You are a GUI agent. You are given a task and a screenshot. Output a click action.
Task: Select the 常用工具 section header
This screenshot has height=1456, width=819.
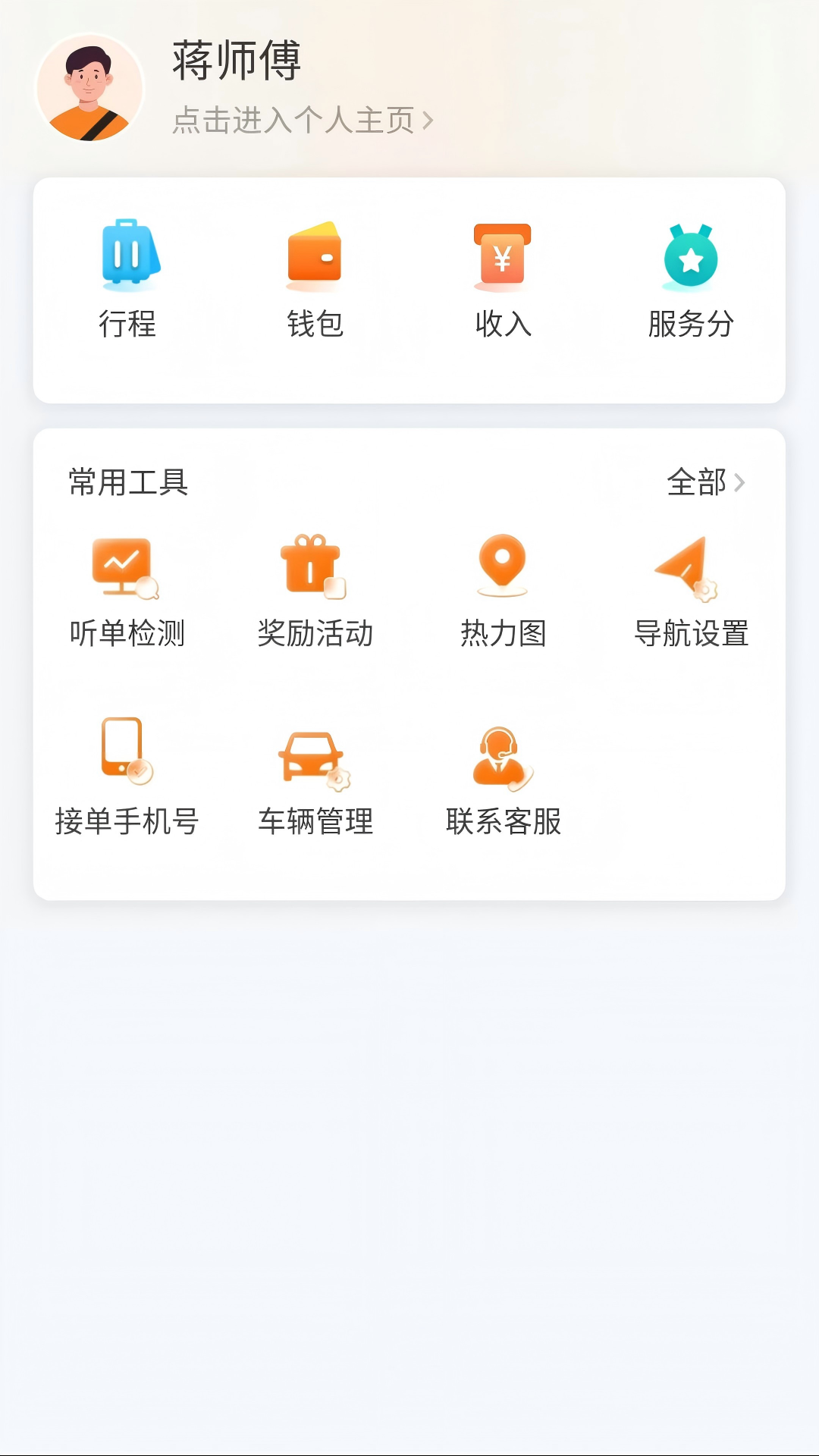[x=125, y=482]
